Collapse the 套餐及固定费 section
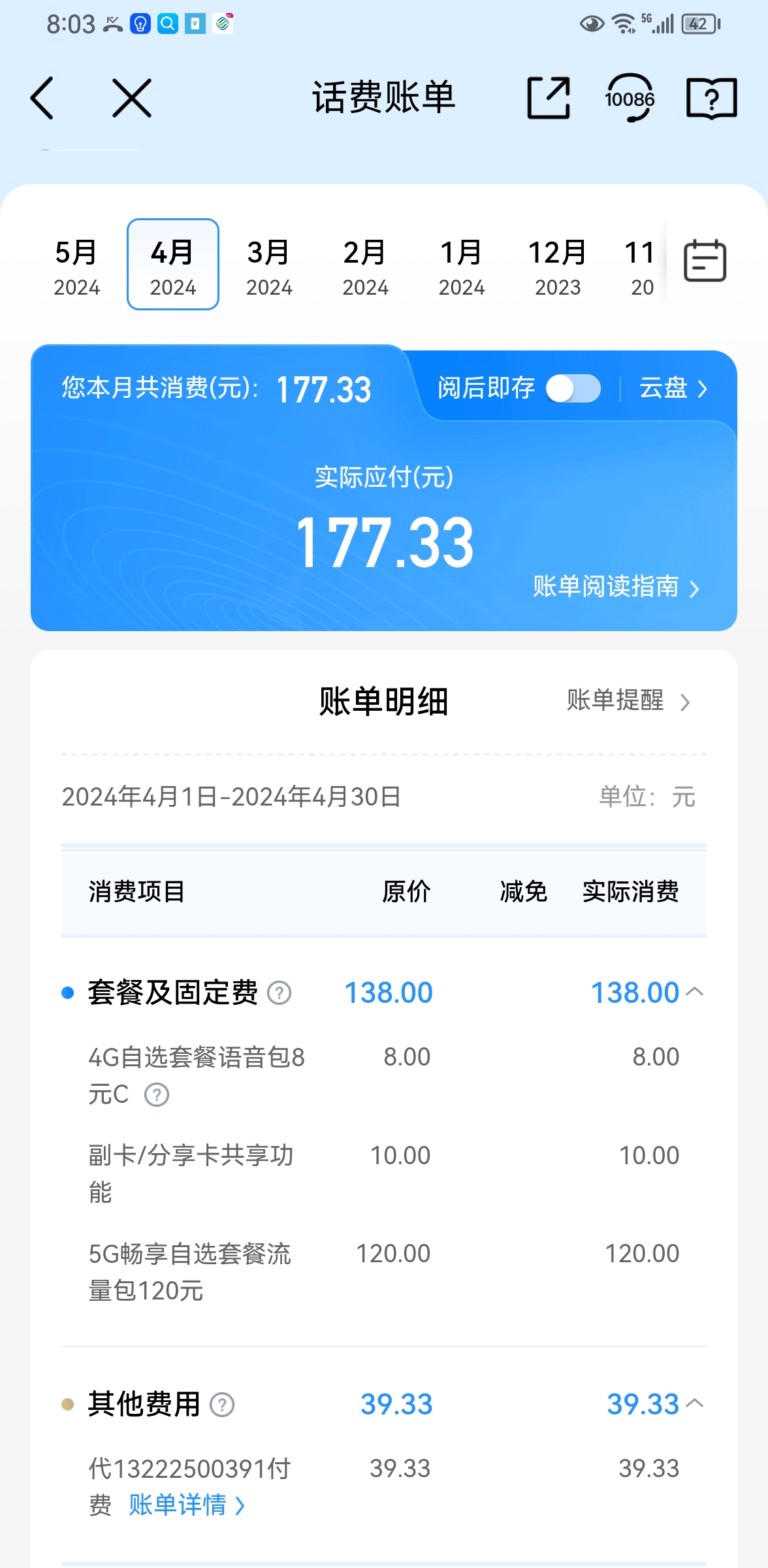The image size is (768, 1568). pos(695,992)
